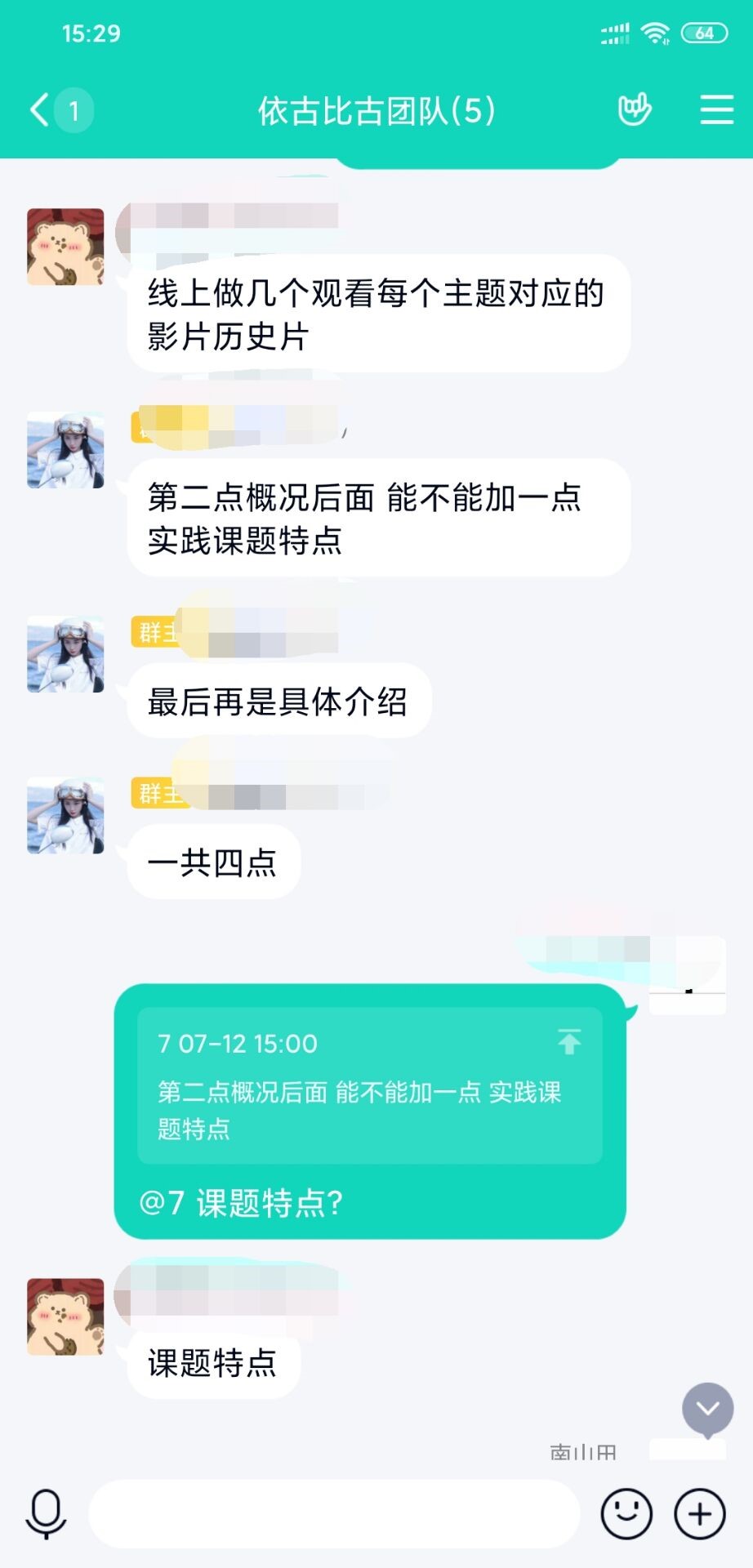The width and height of the screenshot is (753, 1568).
Task: Open the bear avatar above 课题特点
Action: 65,1316
